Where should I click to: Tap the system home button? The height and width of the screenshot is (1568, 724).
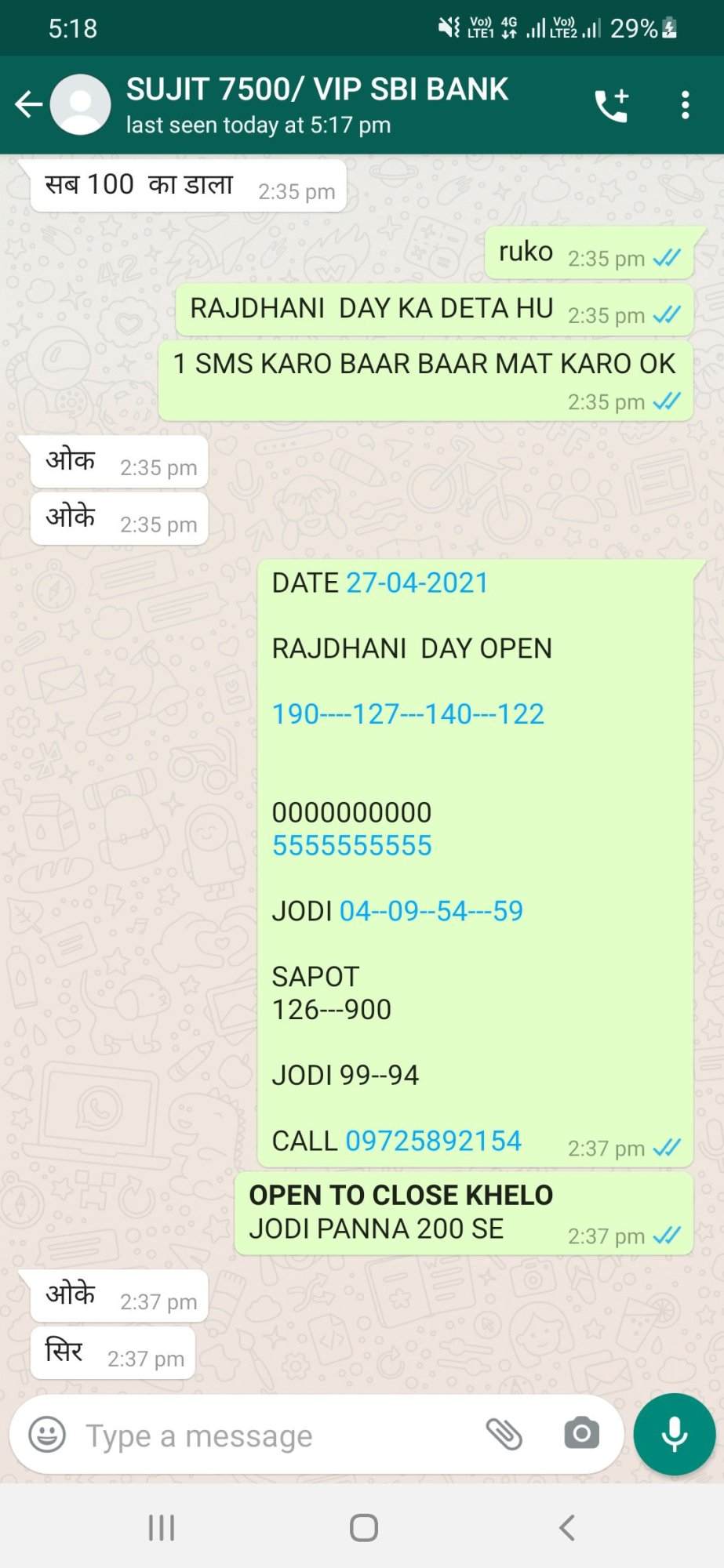tap(363, 1528)
